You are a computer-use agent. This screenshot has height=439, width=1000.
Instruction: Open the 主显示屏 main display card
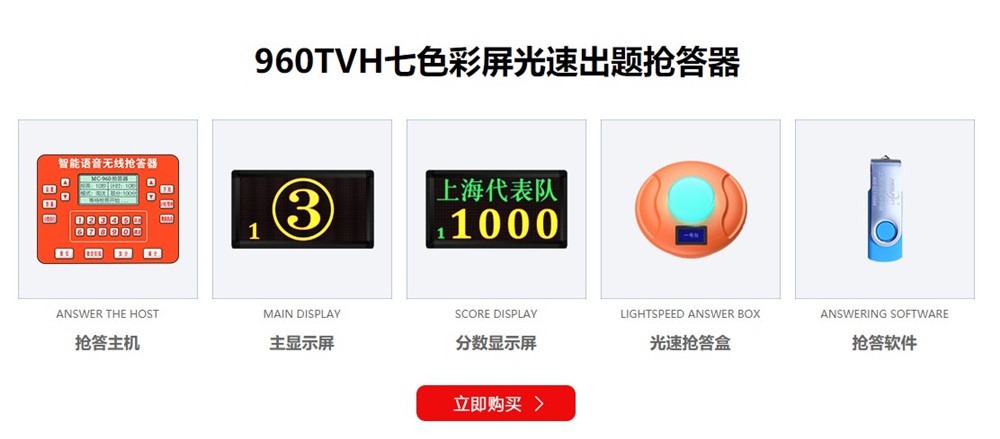302,210
